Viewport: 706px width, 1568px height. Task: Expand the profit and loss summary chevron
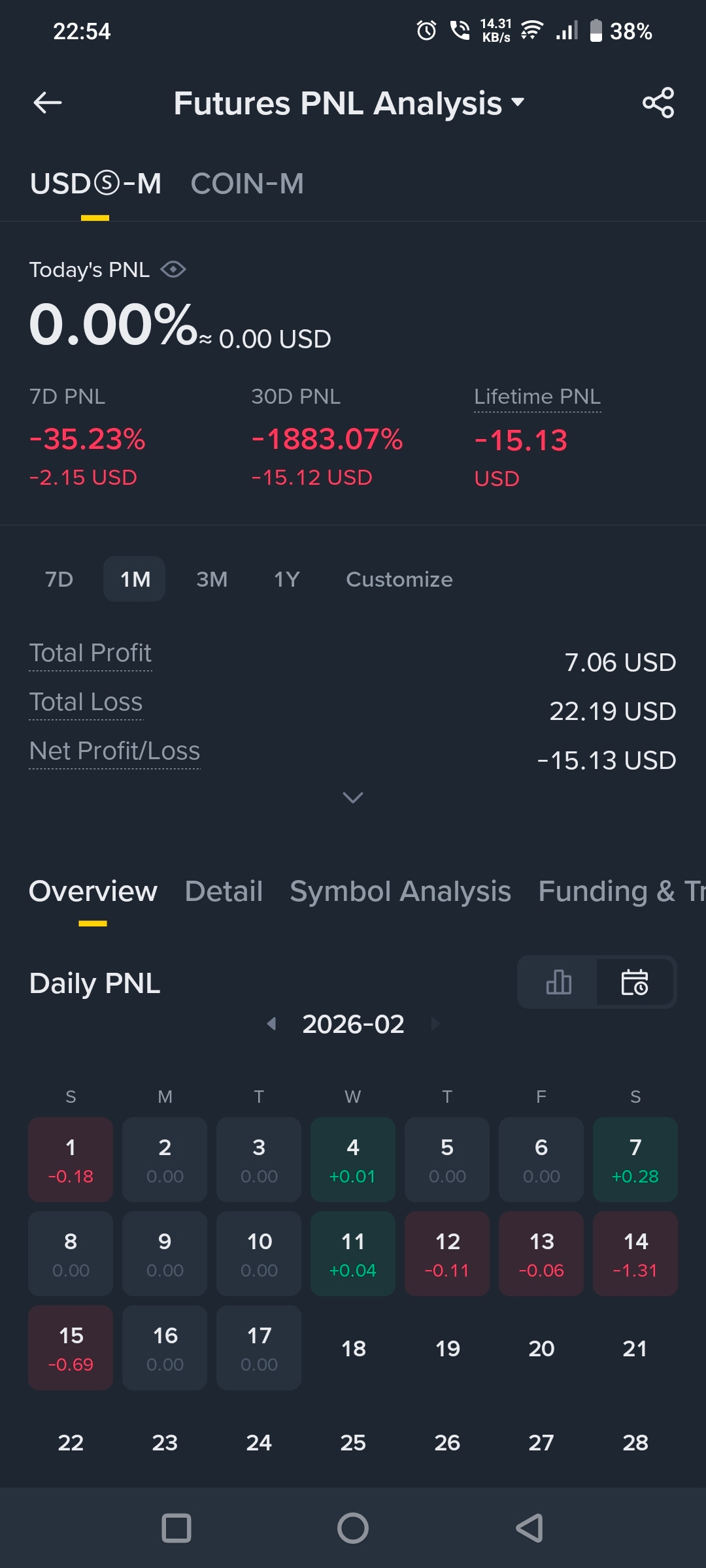353,797
